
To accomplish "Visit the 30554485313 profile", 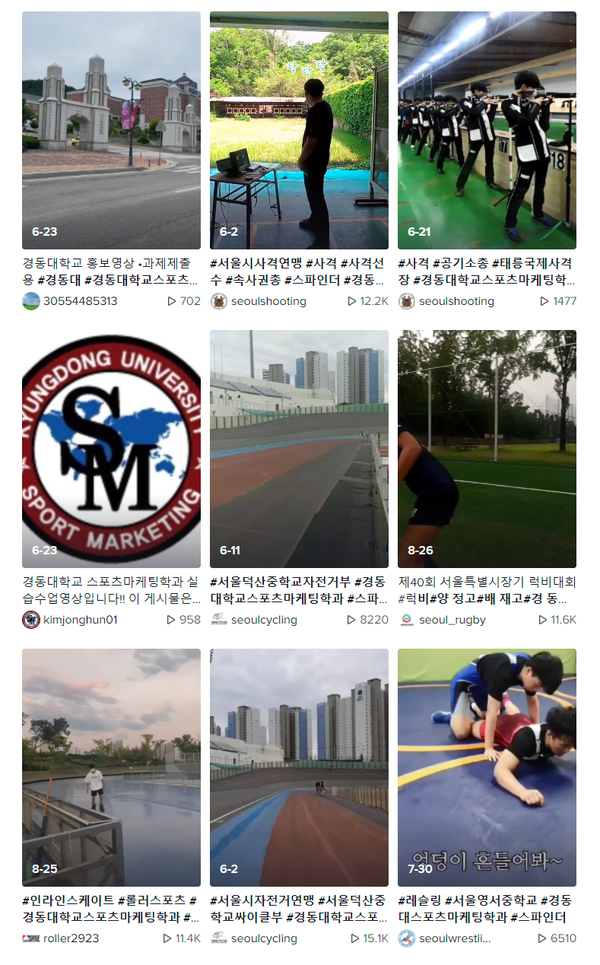I will pyautogui.click(x=80, y=301).
